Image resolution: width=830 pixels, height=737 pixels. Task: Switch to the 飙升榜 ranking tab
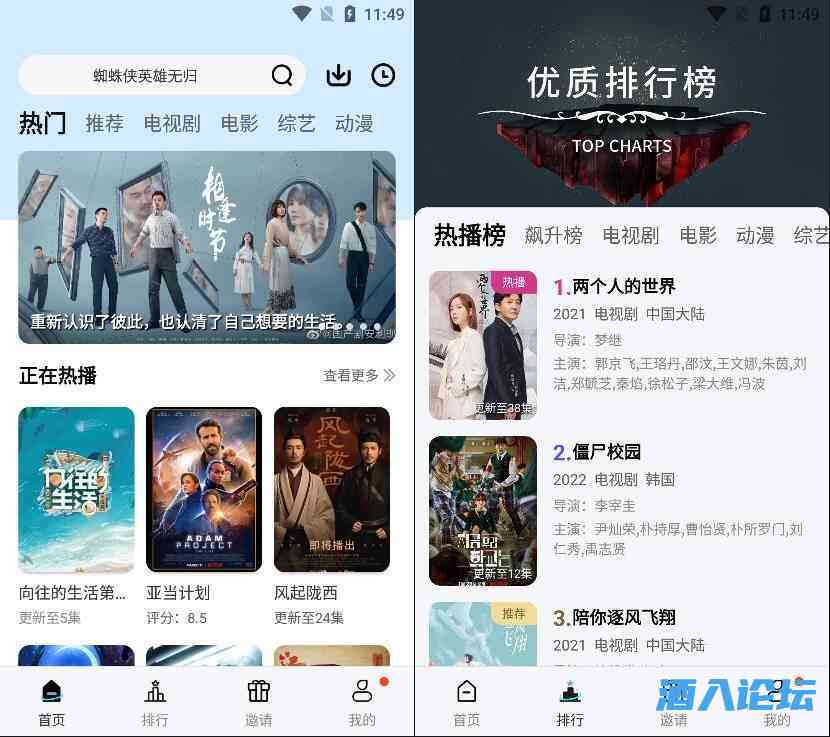coord(553,235)
